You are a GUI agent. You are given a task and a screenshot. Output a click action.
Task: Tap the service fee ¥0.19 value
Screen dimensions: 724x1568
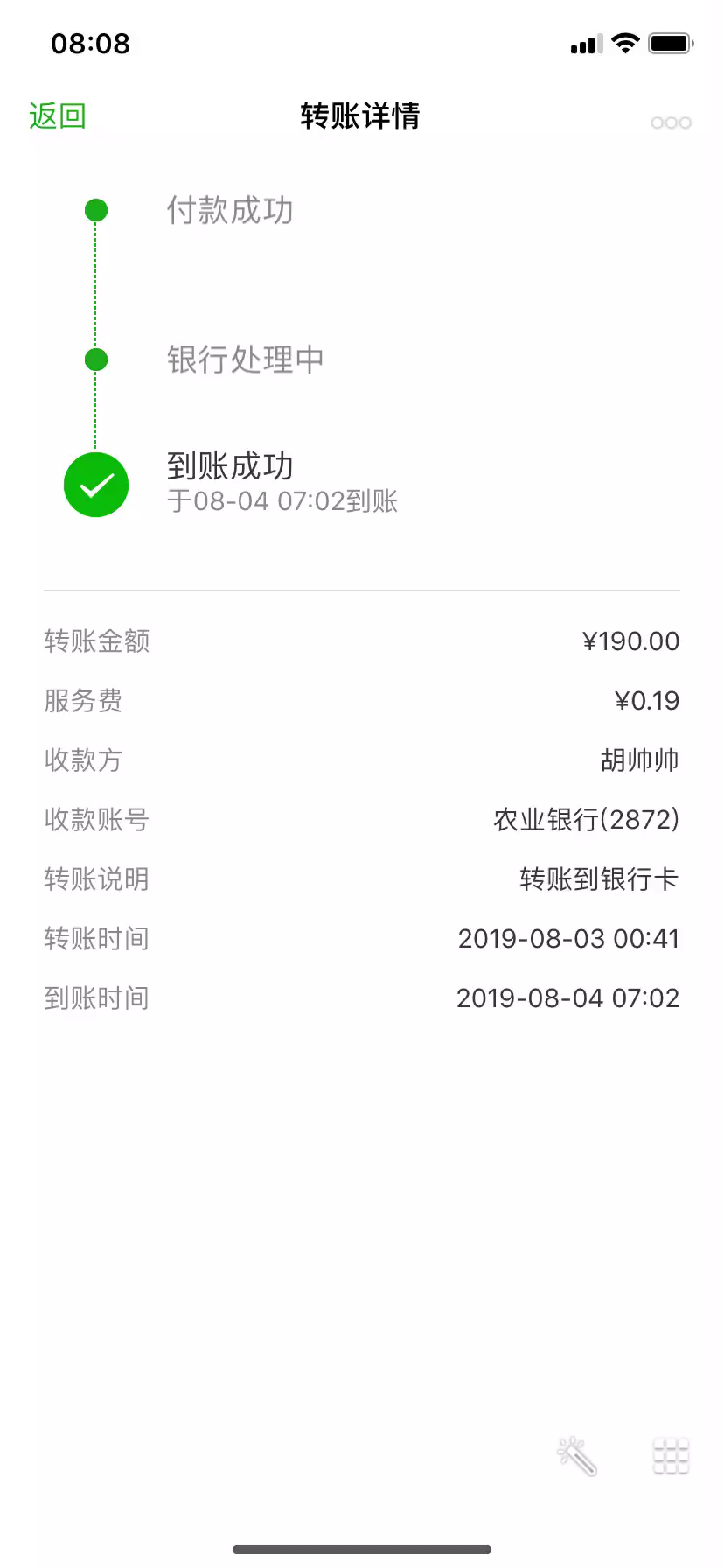645,700
